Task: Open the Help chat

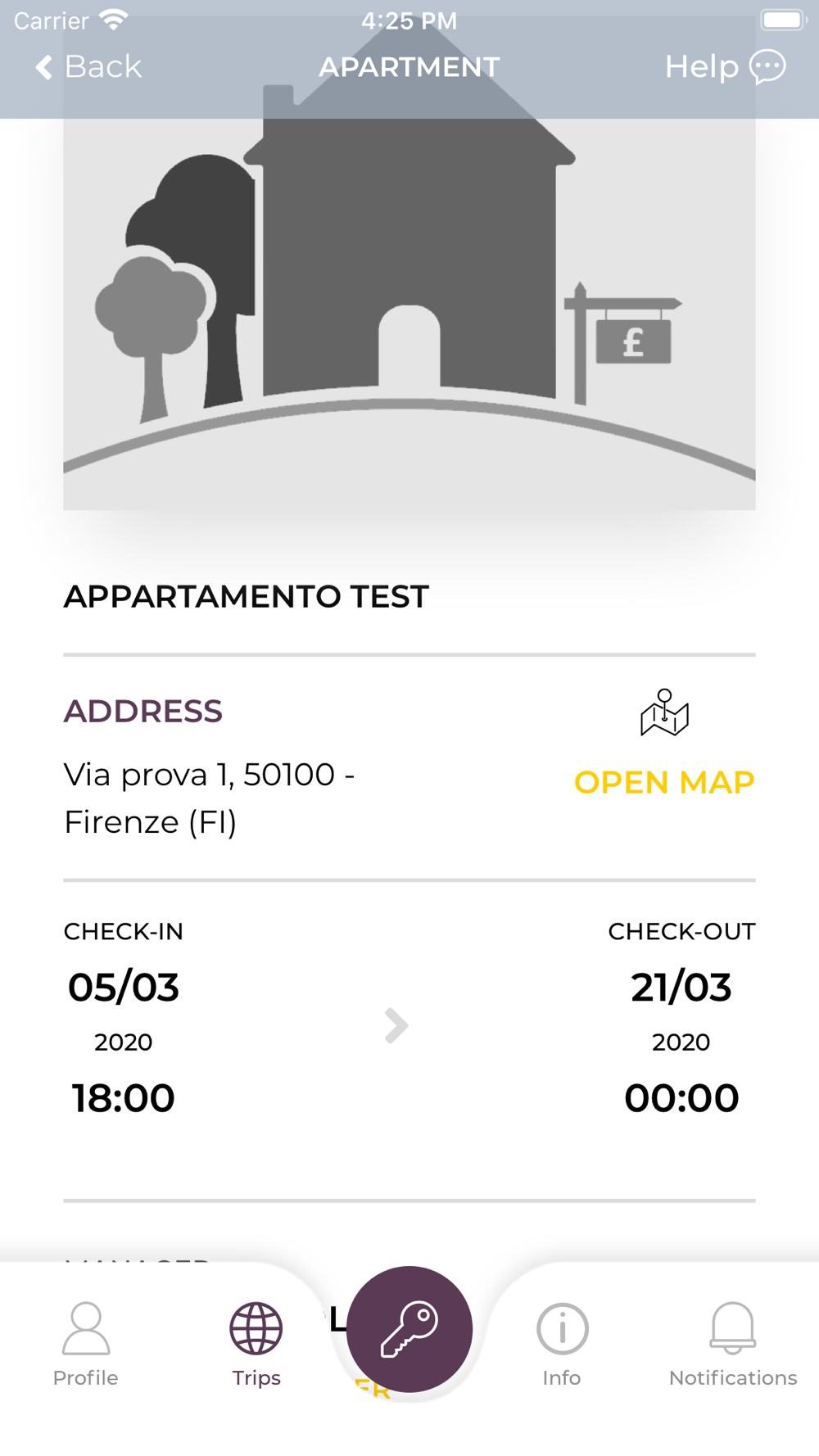Action: point(726,66)
